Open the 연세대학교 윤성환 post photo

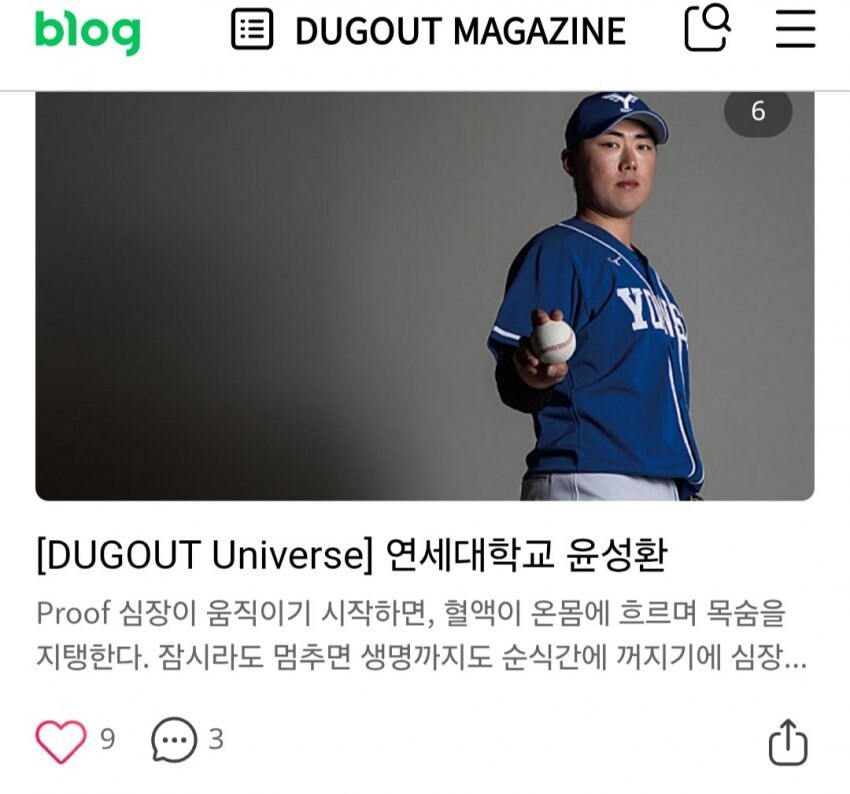pos(424,296)
